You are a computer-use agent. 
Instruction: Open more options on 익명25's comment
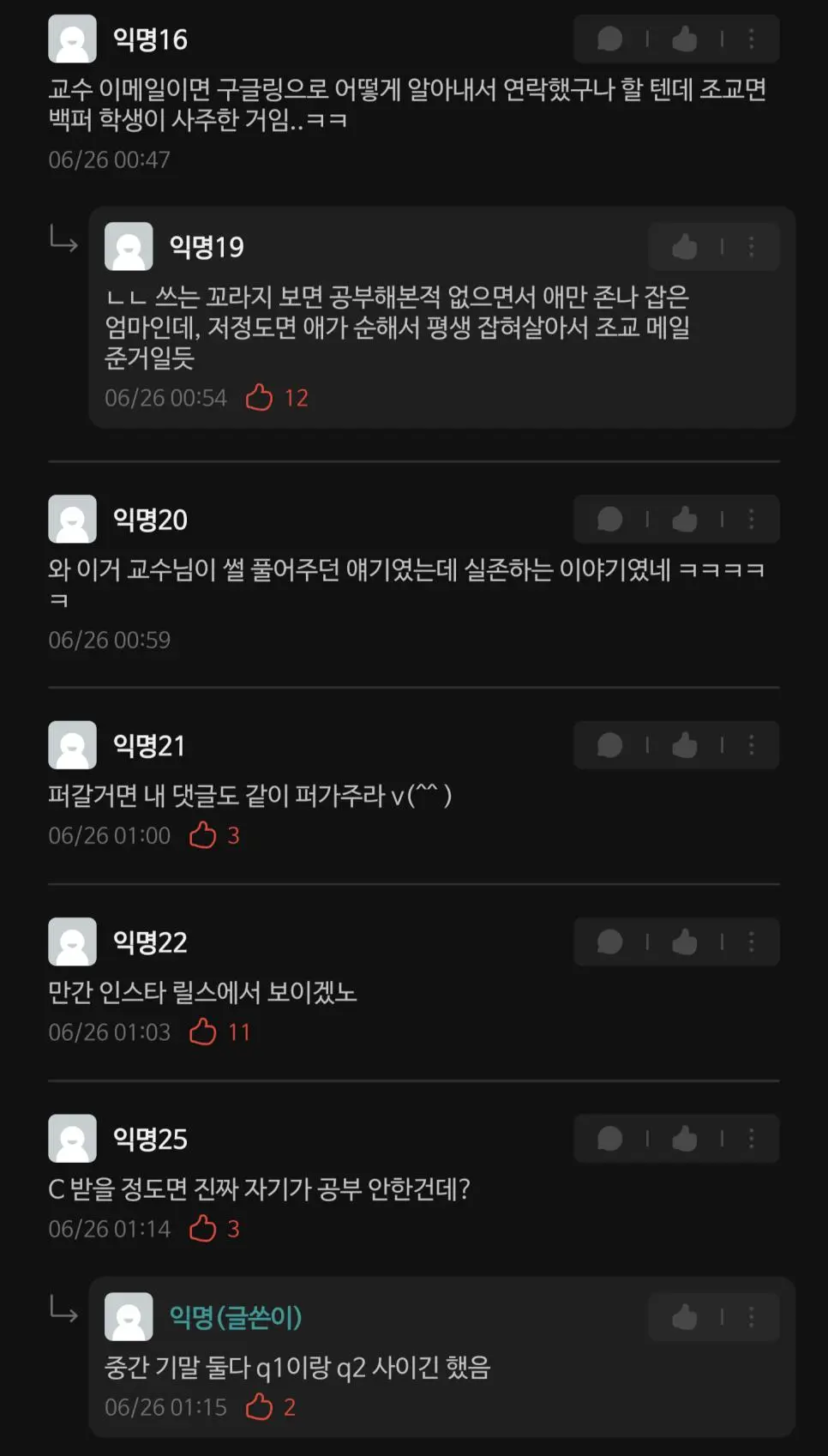752,1139
